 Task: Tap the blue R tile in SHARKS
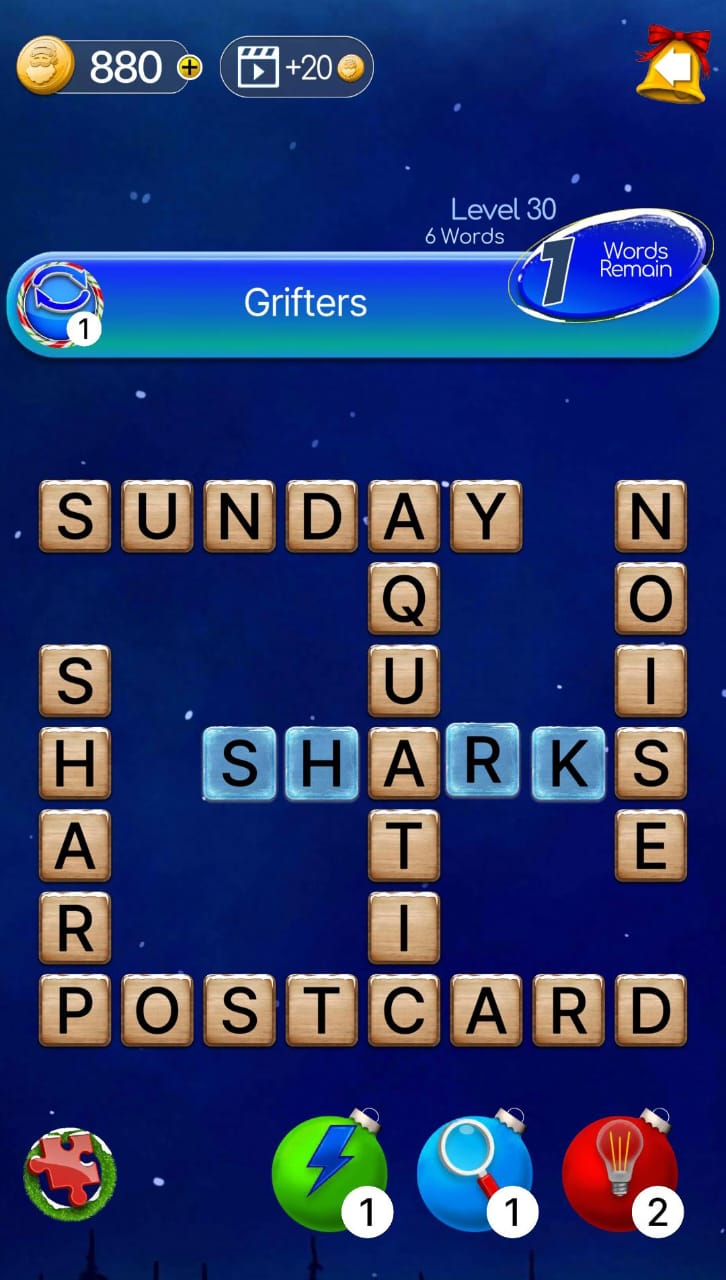pyautogui.click(x=483, y=760)
